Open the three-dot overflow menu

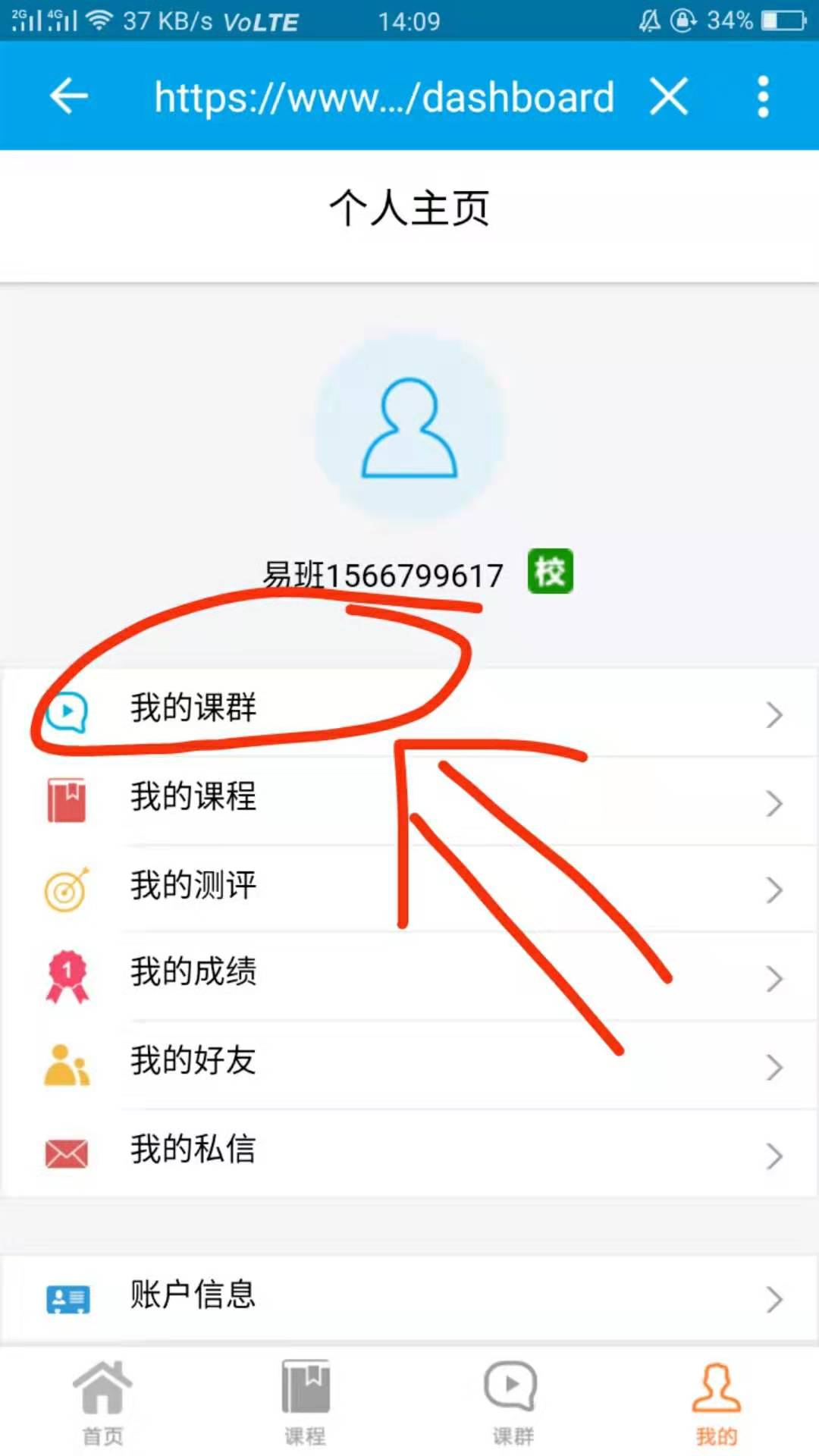[763, 96]
